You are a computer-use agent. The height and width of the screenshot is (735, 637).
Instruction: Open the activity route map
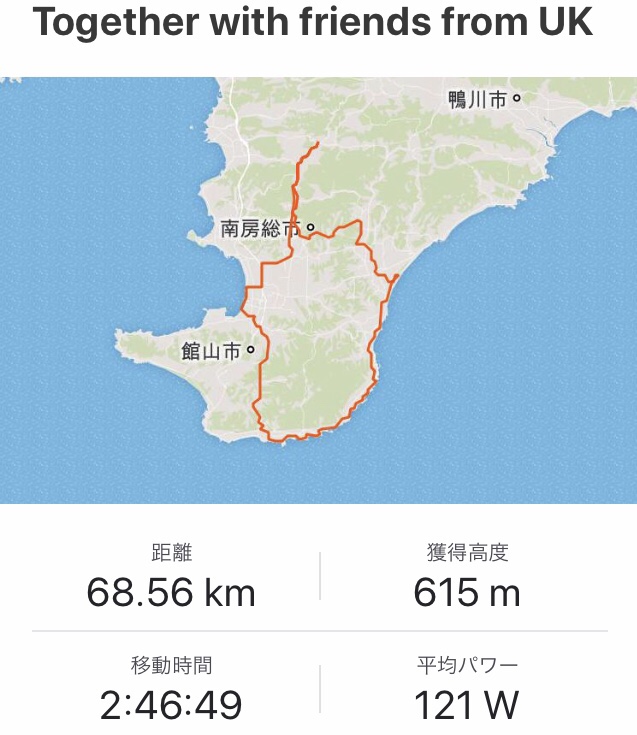coord(318,290)
